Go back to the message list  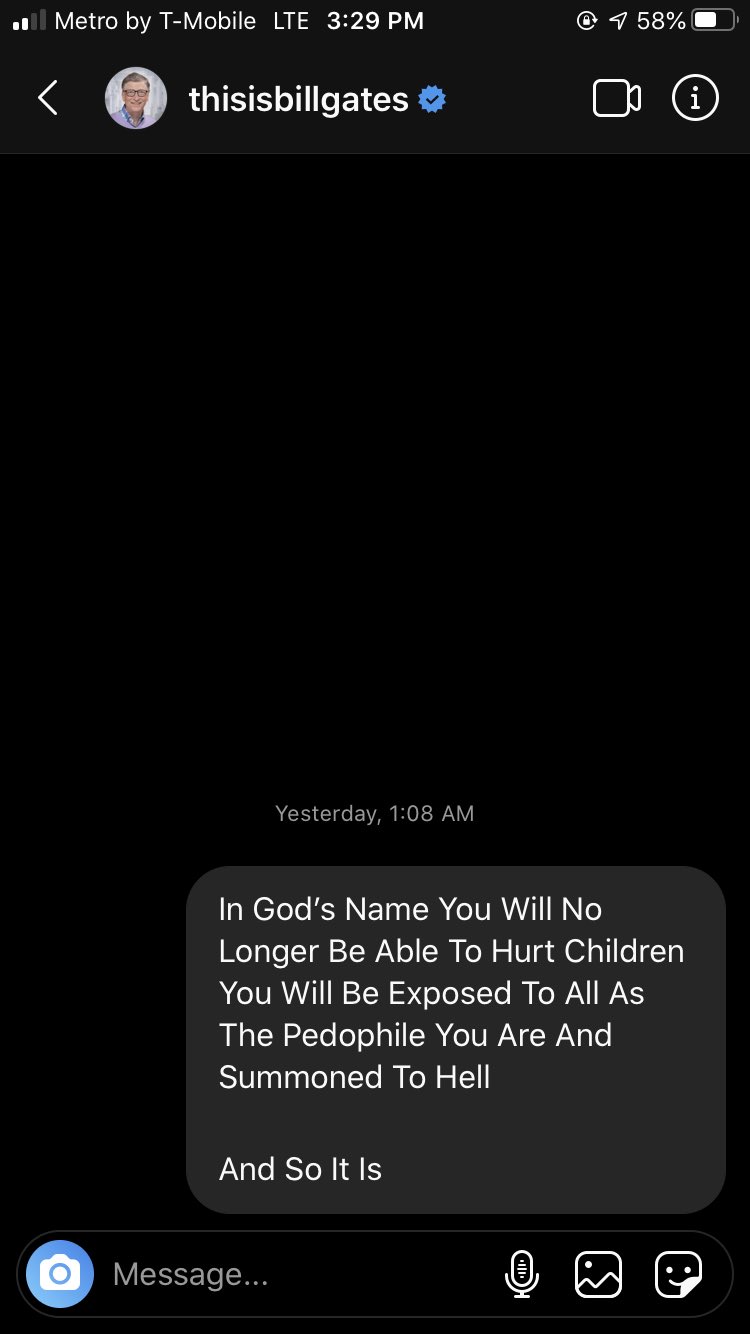tap(47, 98)
